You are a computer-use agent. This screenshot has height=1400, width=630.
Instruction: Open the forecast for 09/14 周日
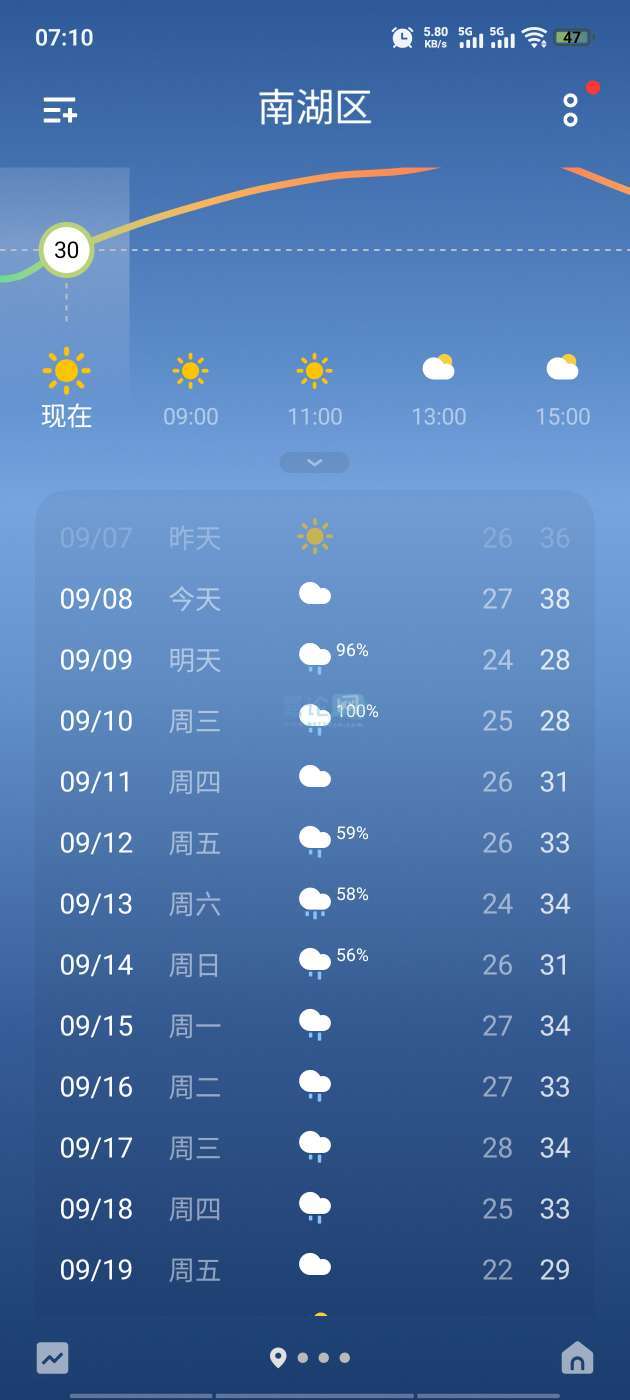[314, 965]
